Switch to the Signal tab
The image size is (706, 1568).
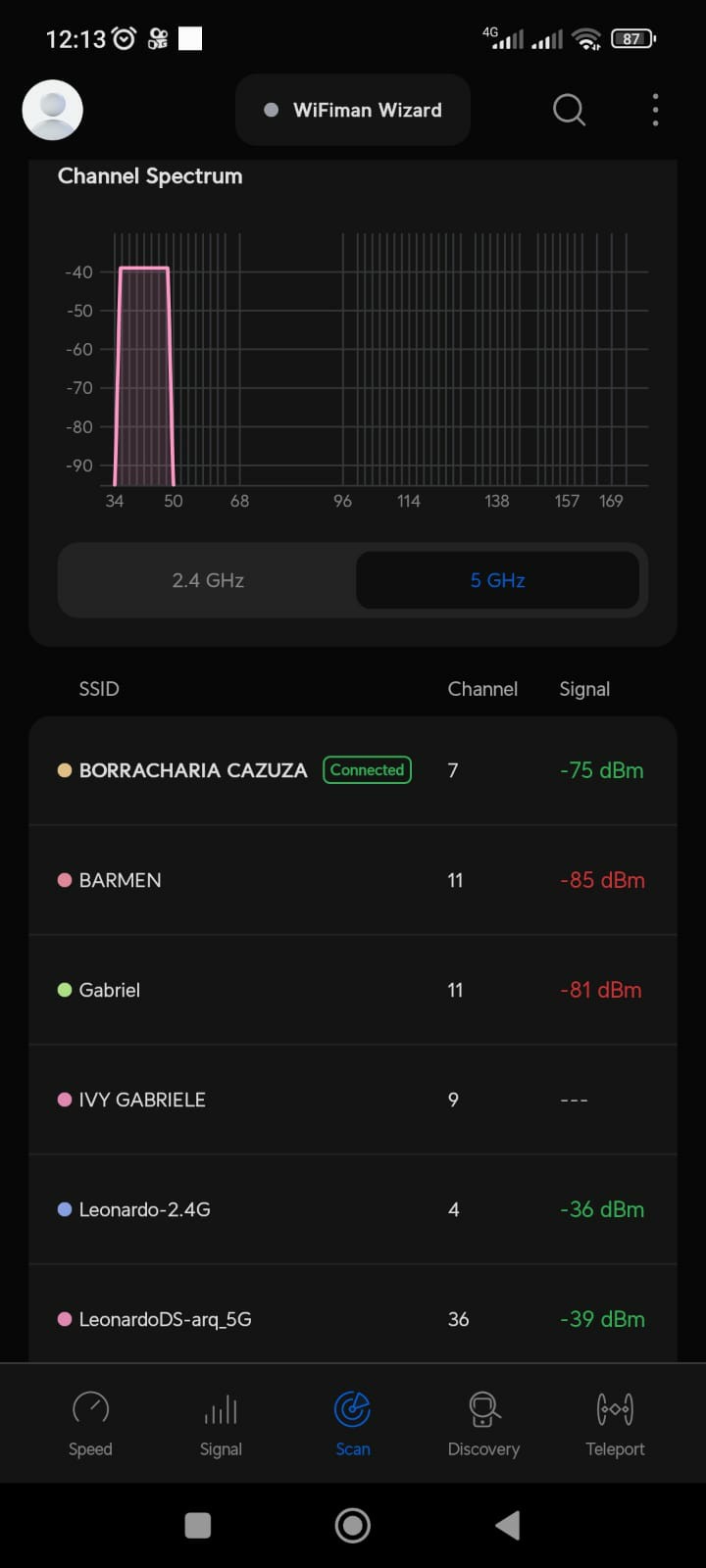point(221,1423)
